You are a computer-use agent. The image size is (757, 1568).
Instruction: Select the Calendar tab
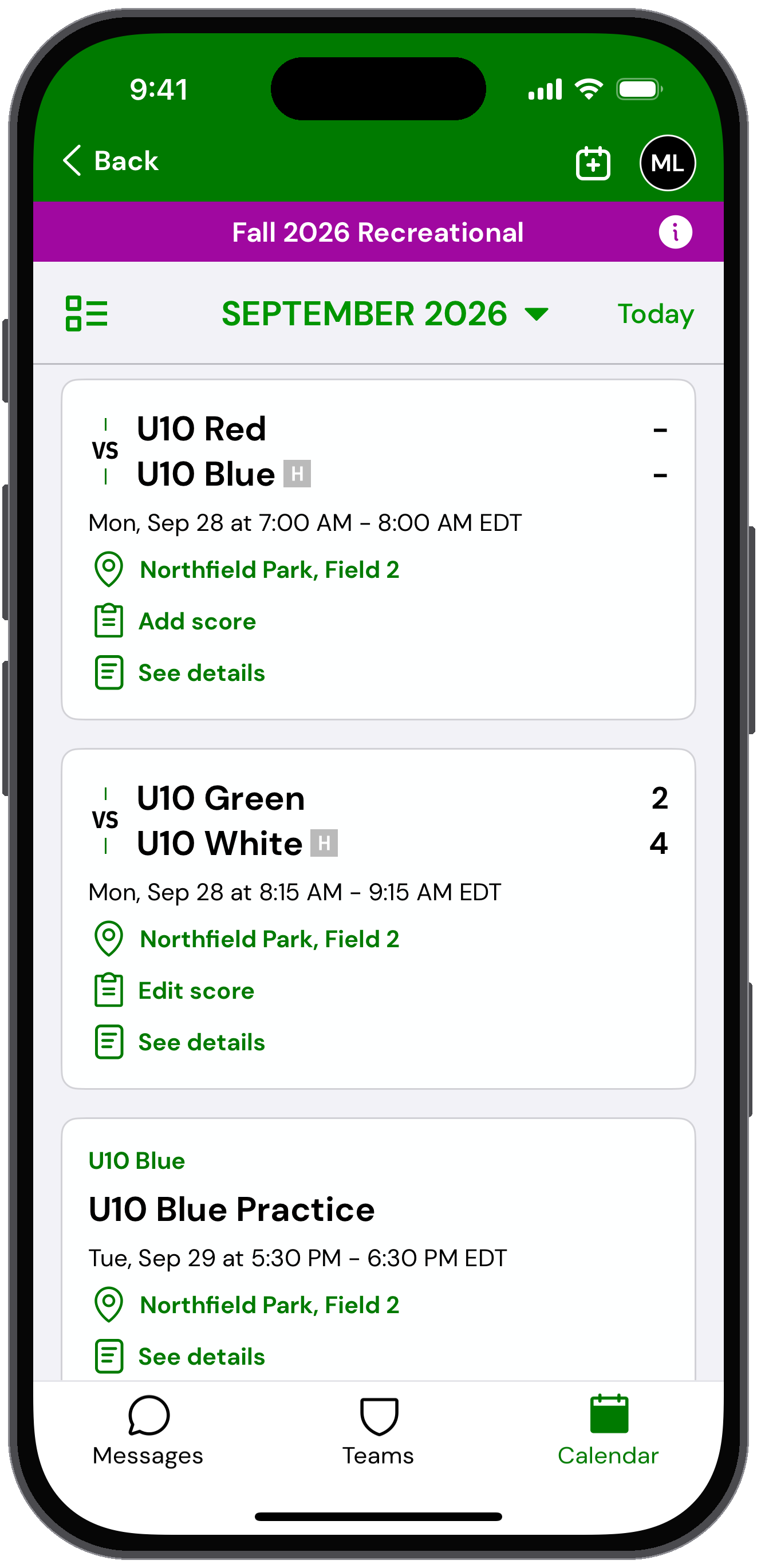coord(609,1431)
